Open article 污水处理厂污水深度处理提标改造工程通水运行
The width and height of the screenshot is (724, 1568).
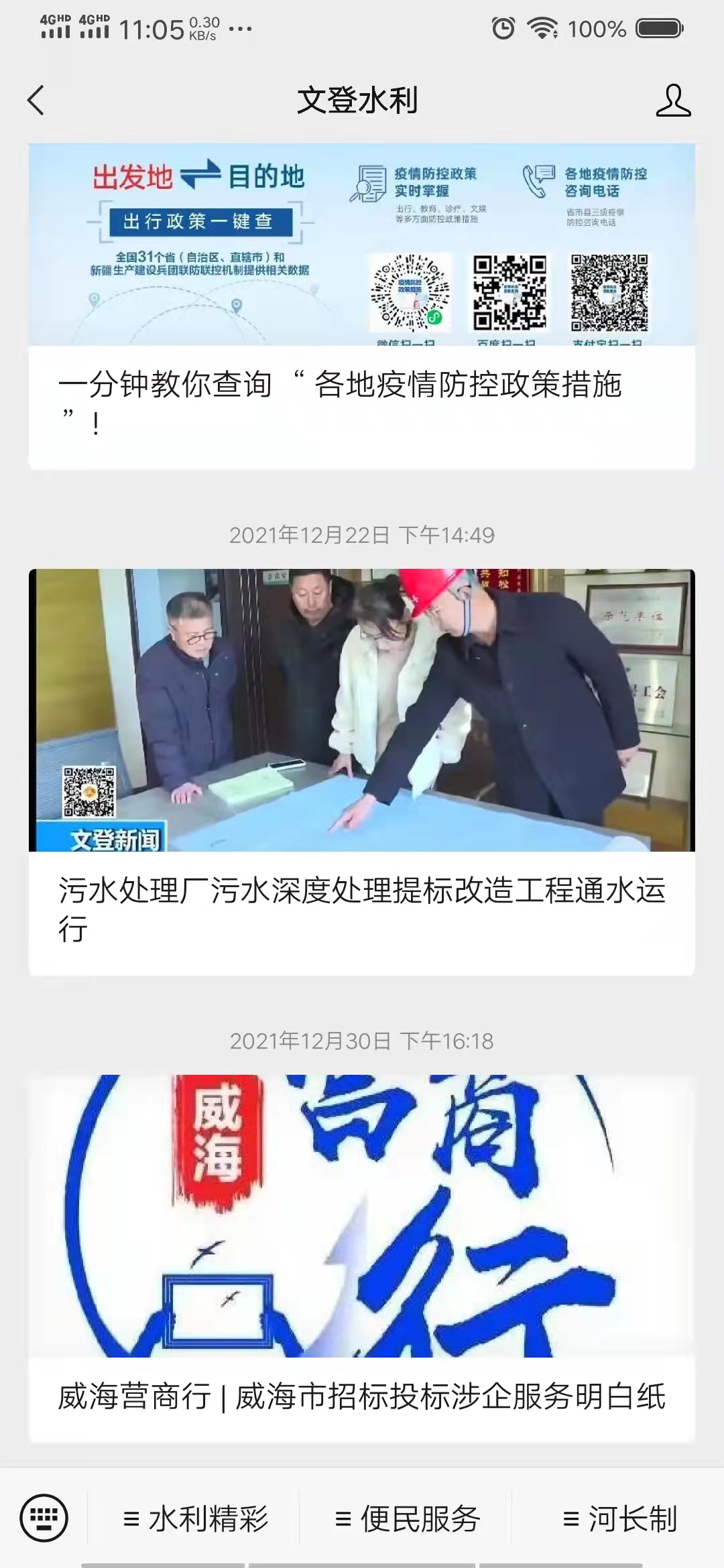(x=361, y=908)
